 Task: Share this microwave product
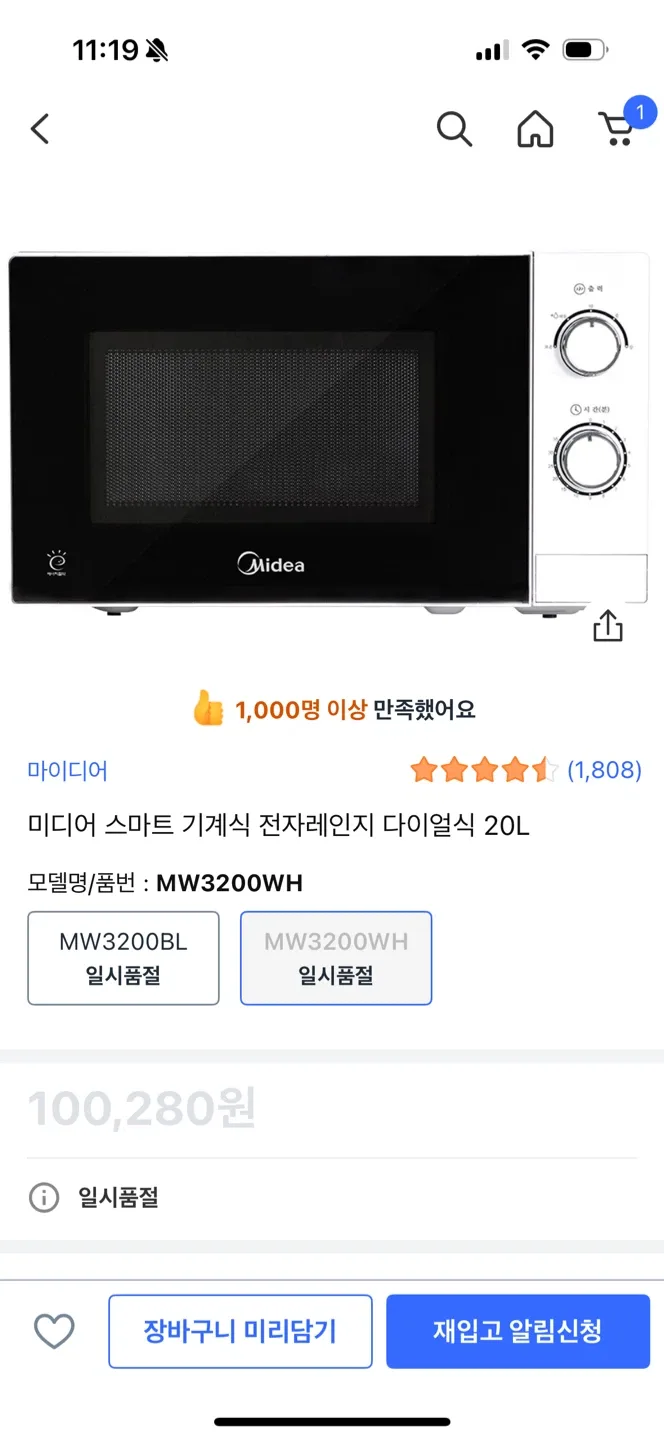coord(608,626)
